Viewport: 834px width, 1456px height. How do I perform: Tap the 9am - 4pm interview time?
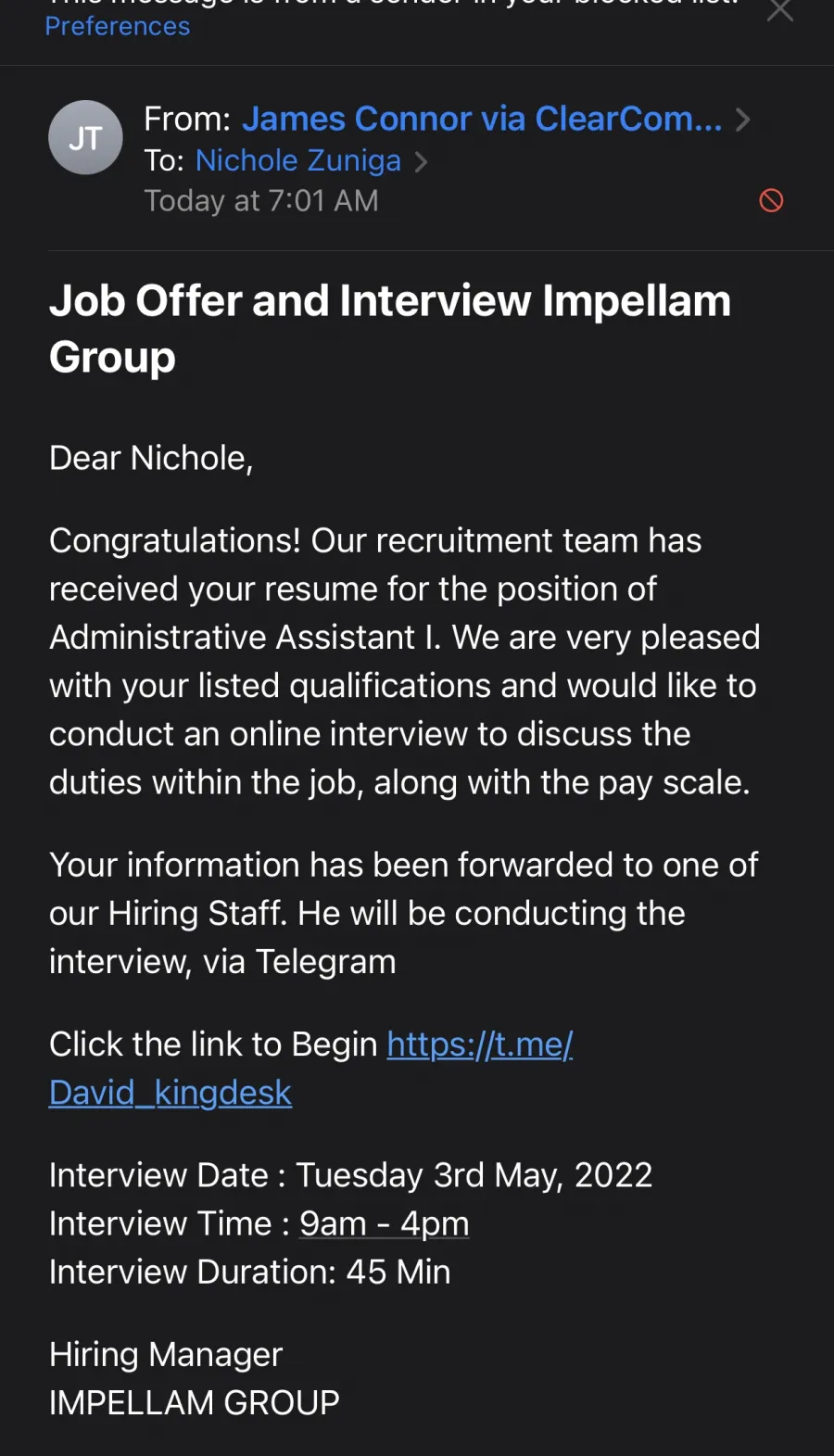tap(384, 1223)
